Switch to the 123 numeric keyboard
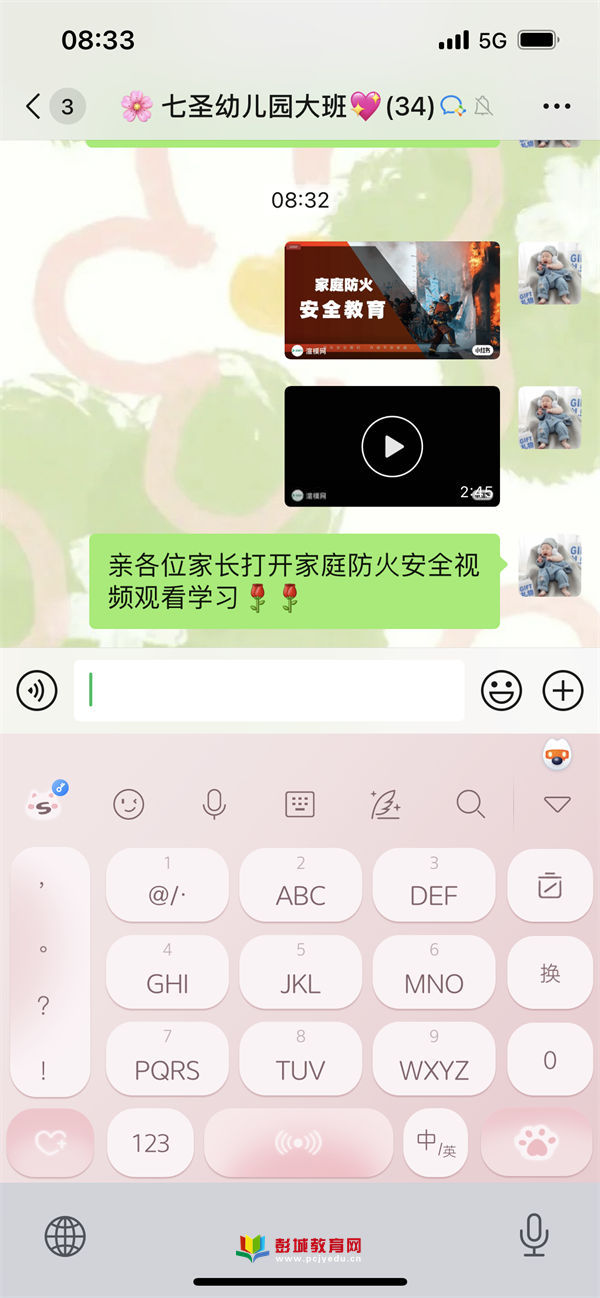The width and height of the screenshot is (600, 1298). (151, 1143)
